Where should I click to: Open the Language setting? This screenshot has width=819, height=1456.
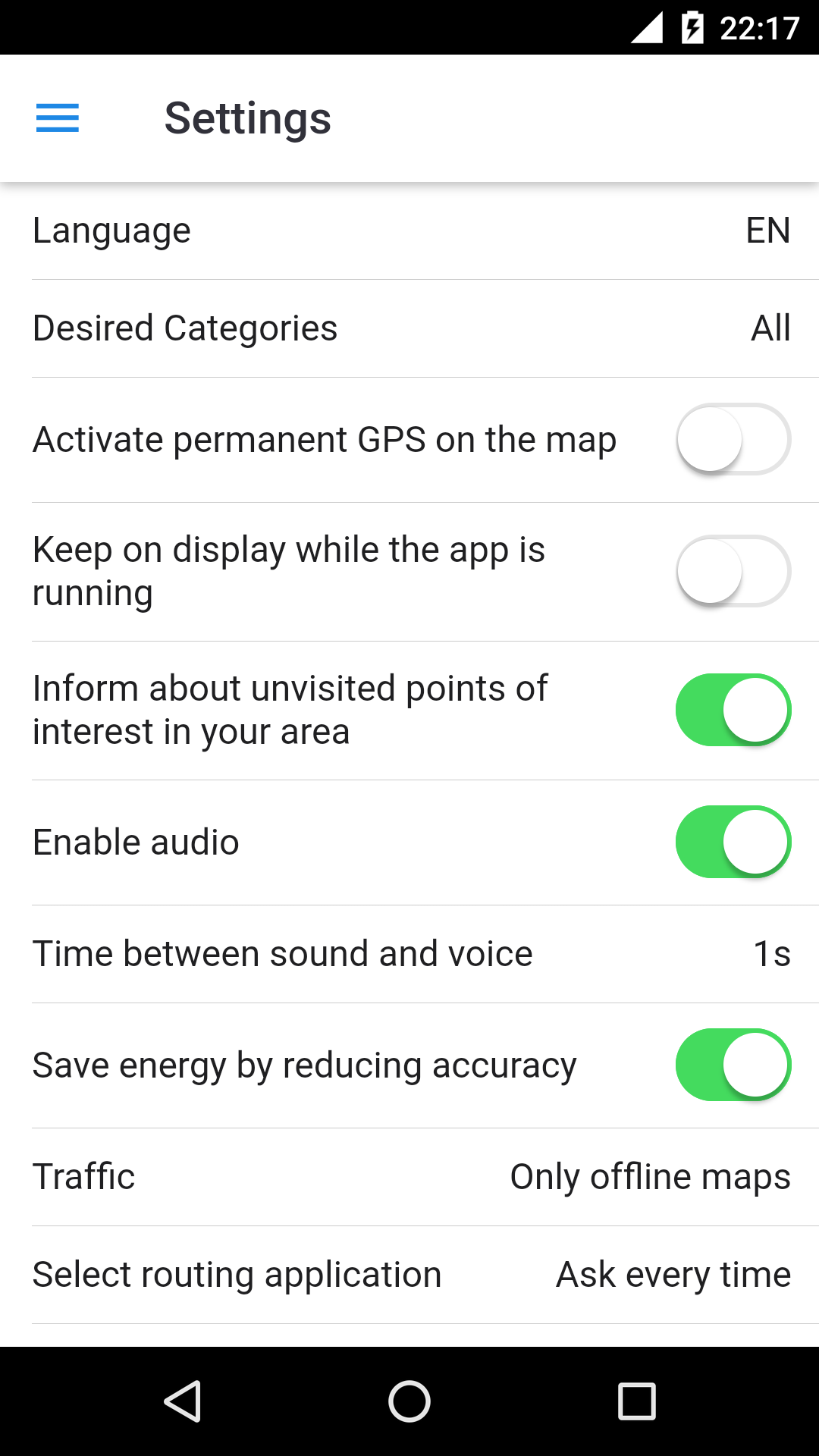(x=409, y=231)
